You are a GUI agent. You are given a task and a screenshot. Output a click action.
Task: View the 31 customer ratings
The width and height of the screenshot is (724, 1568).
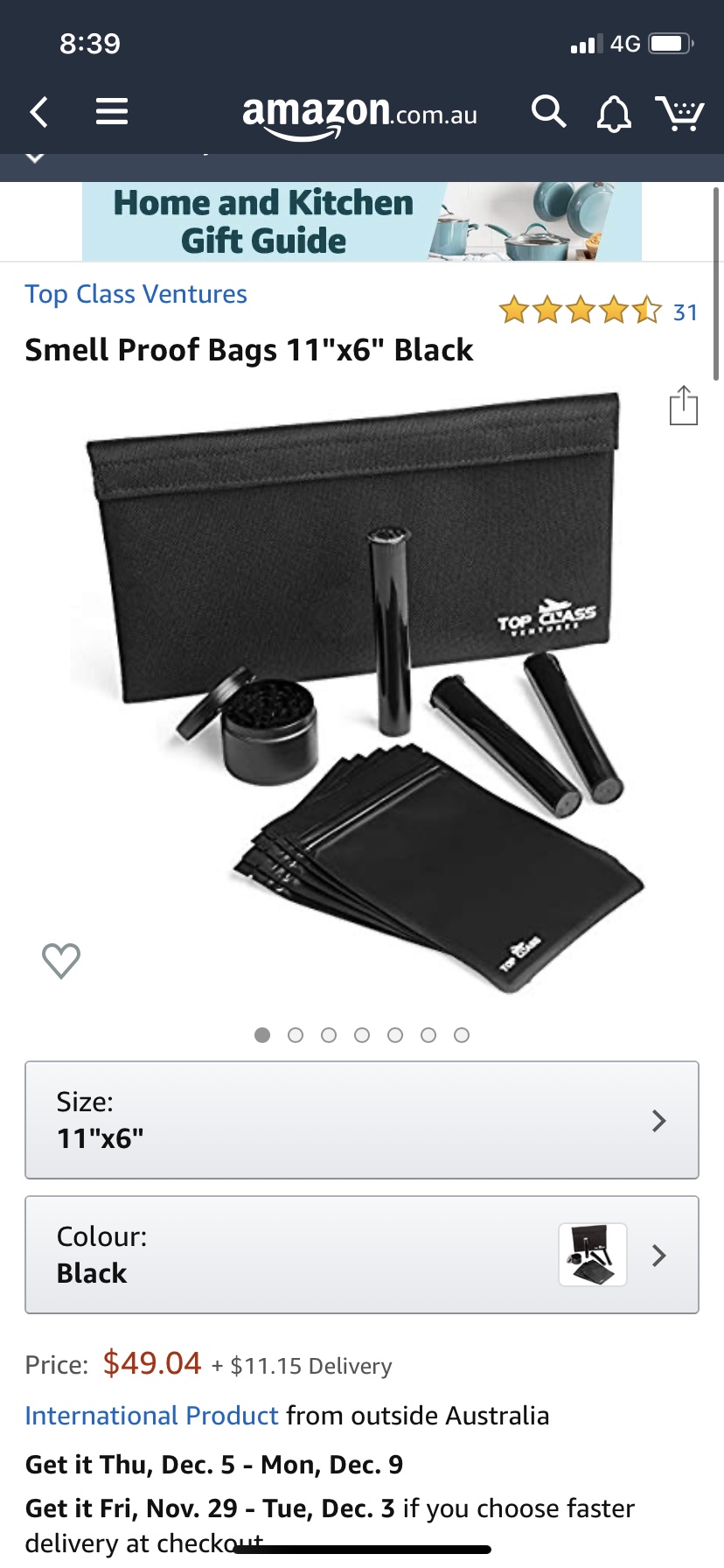(599, 311)
